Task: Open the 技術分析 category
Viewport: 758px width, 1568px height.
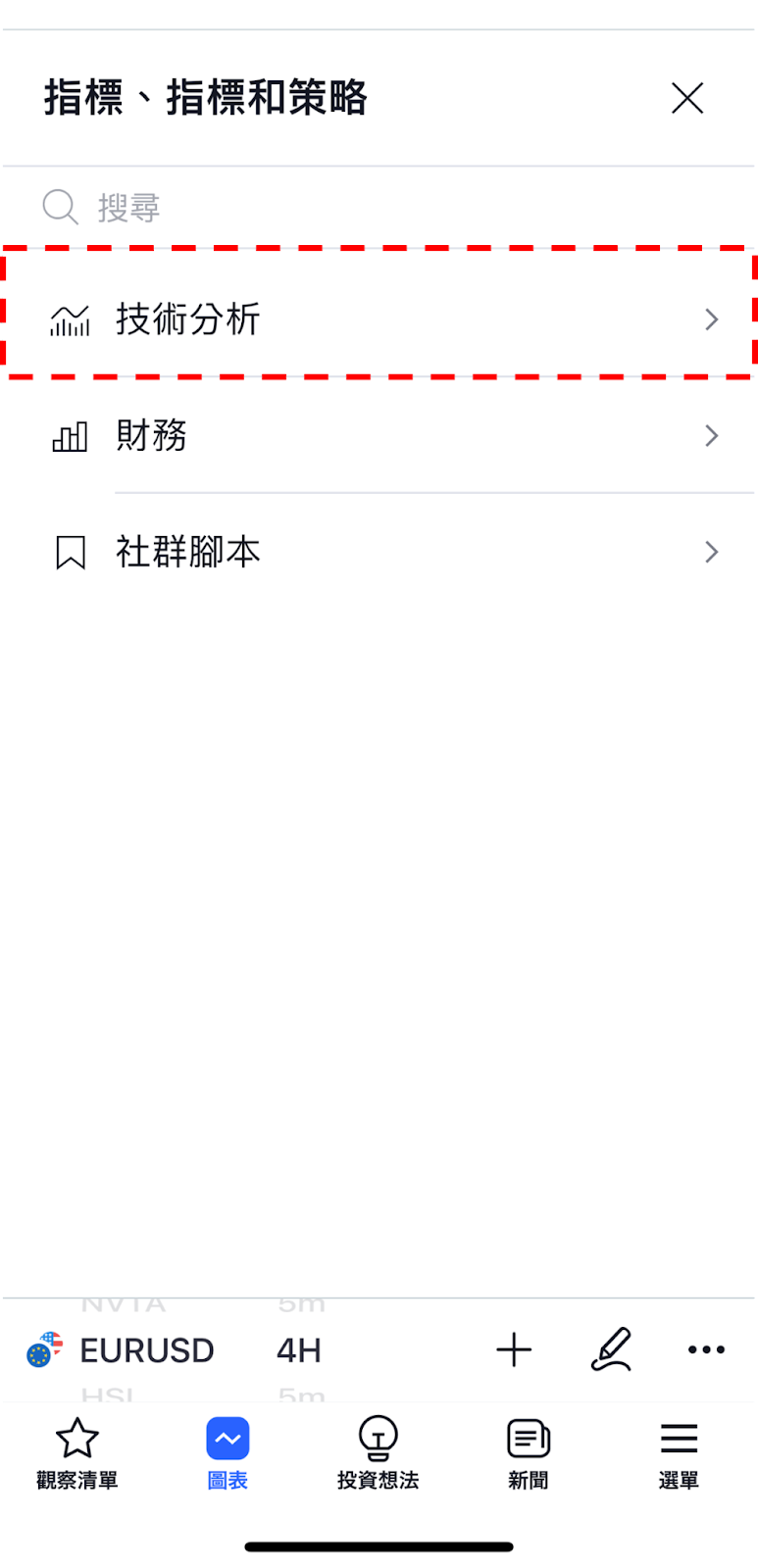Action: coord(379,319)
